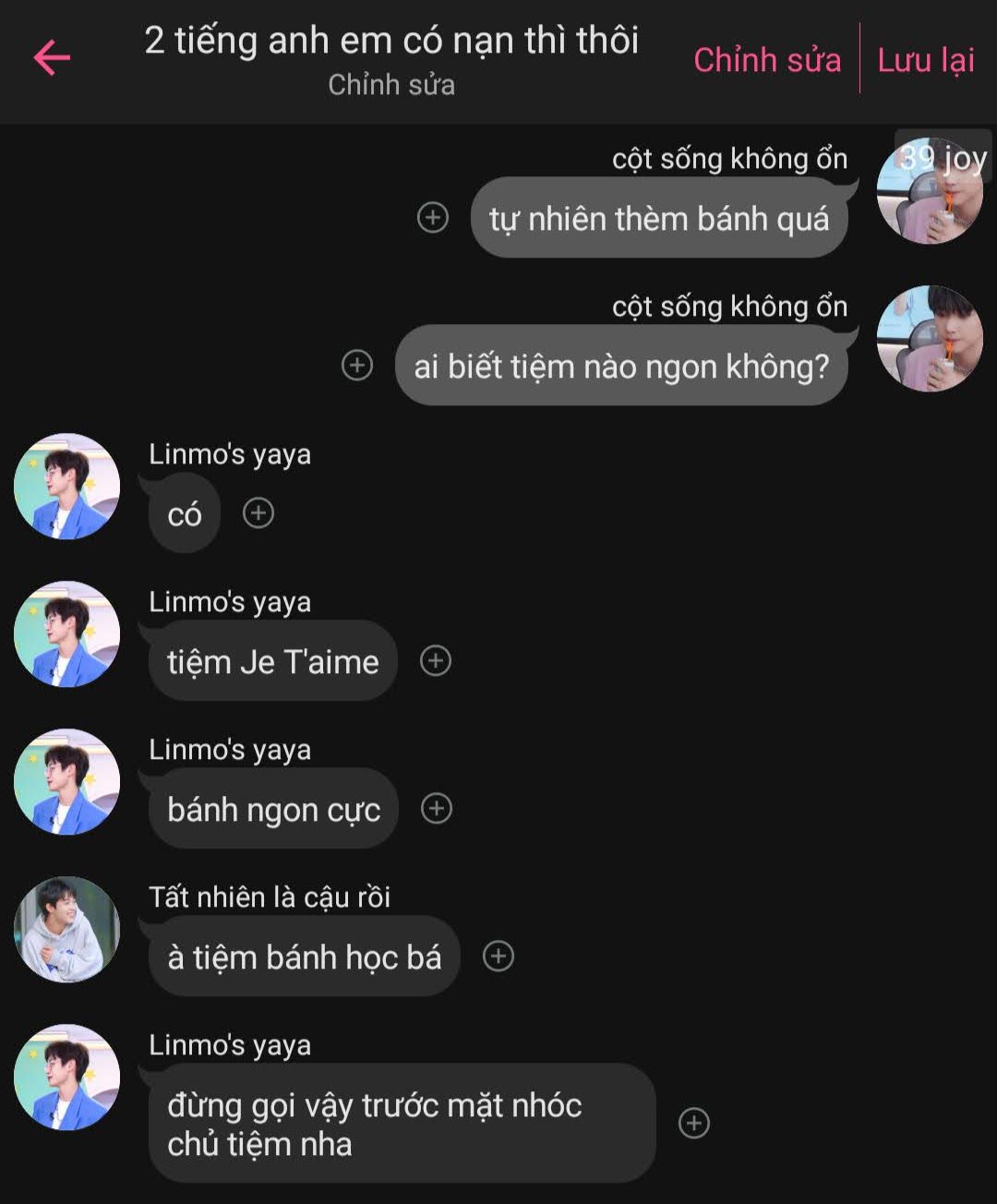The height and width of the screenshot is (1204, 997).
Task: Tap plus icon beside 'đừng gọi vậy trước mặt nhóc'
Action: pyautogui.click(x=694, y=1123)
